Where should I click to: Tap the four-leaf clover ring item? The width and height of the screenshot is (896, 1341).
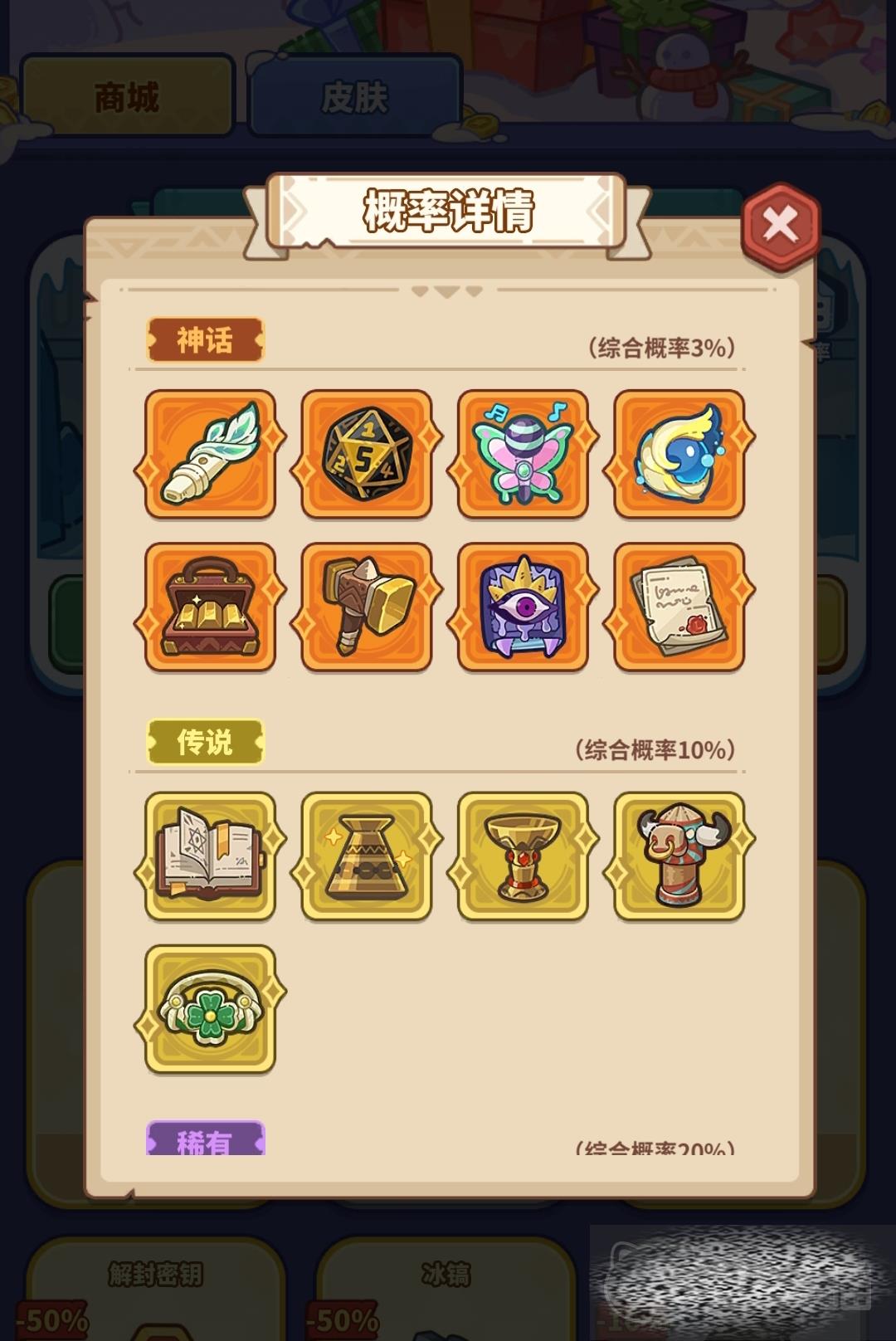coord(211,1008)
